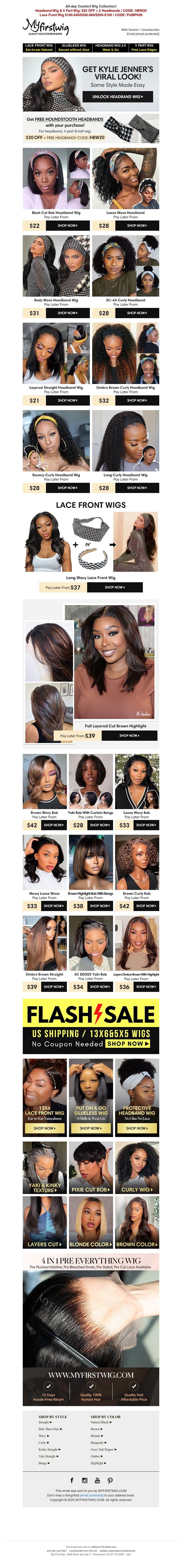182x1568 pixels.
Task: Tap the Unlock Headband Wig button
Action: [x=117, y=97]
